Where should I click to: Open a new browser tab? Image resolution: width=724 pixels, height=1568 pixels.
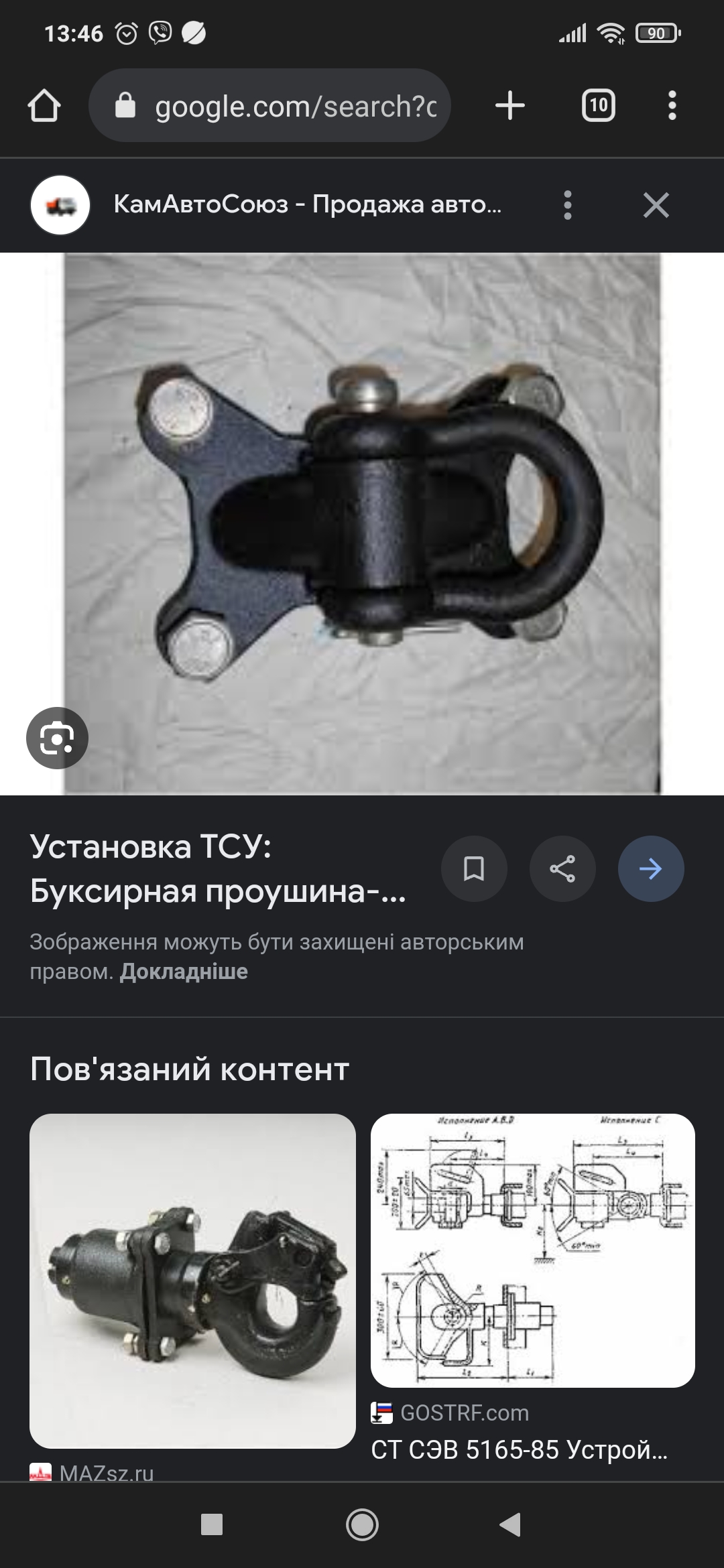[509, 106]
